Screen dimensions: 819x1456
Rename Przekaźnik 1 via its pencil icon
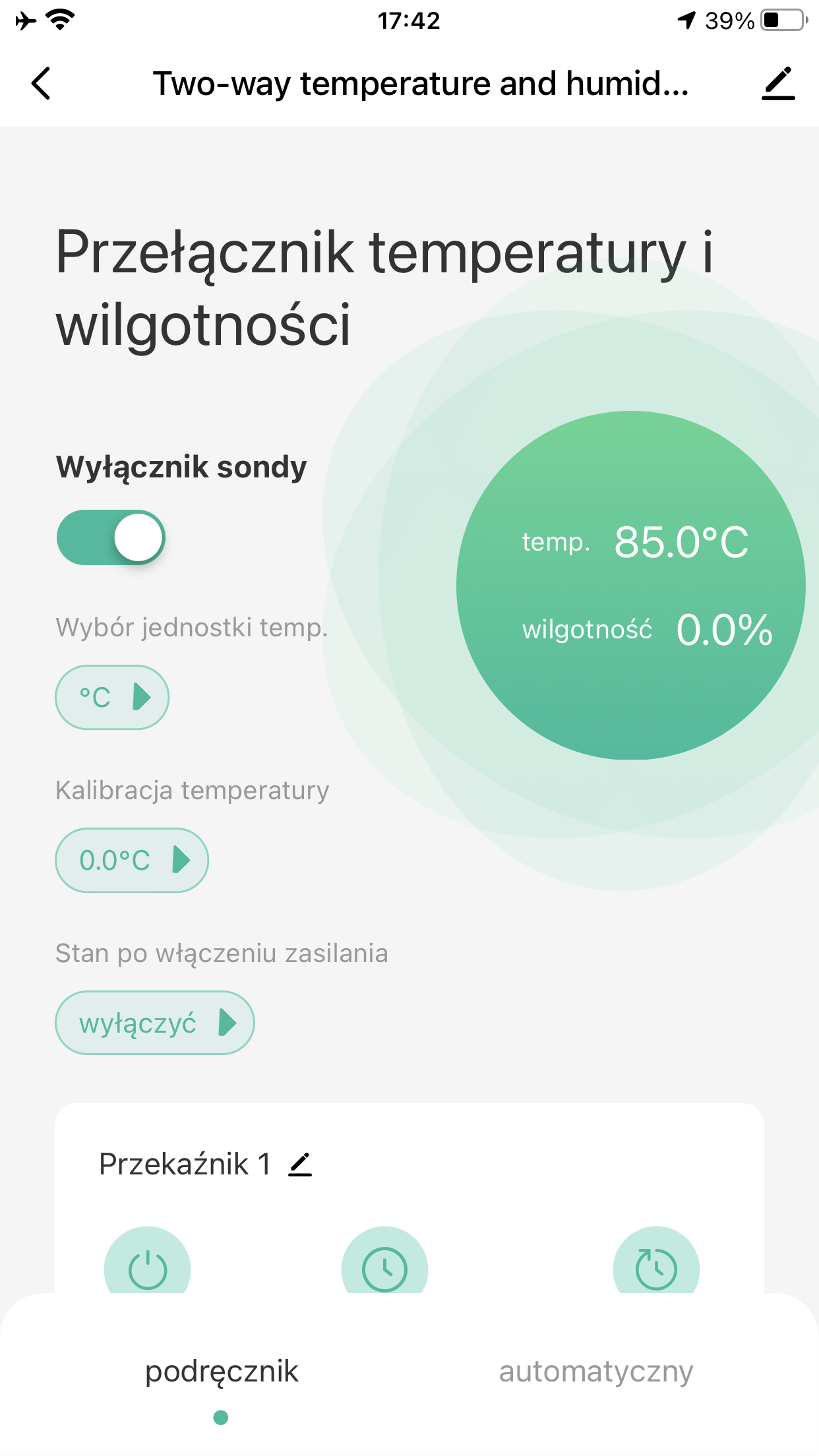click(x=300, y=1165)
